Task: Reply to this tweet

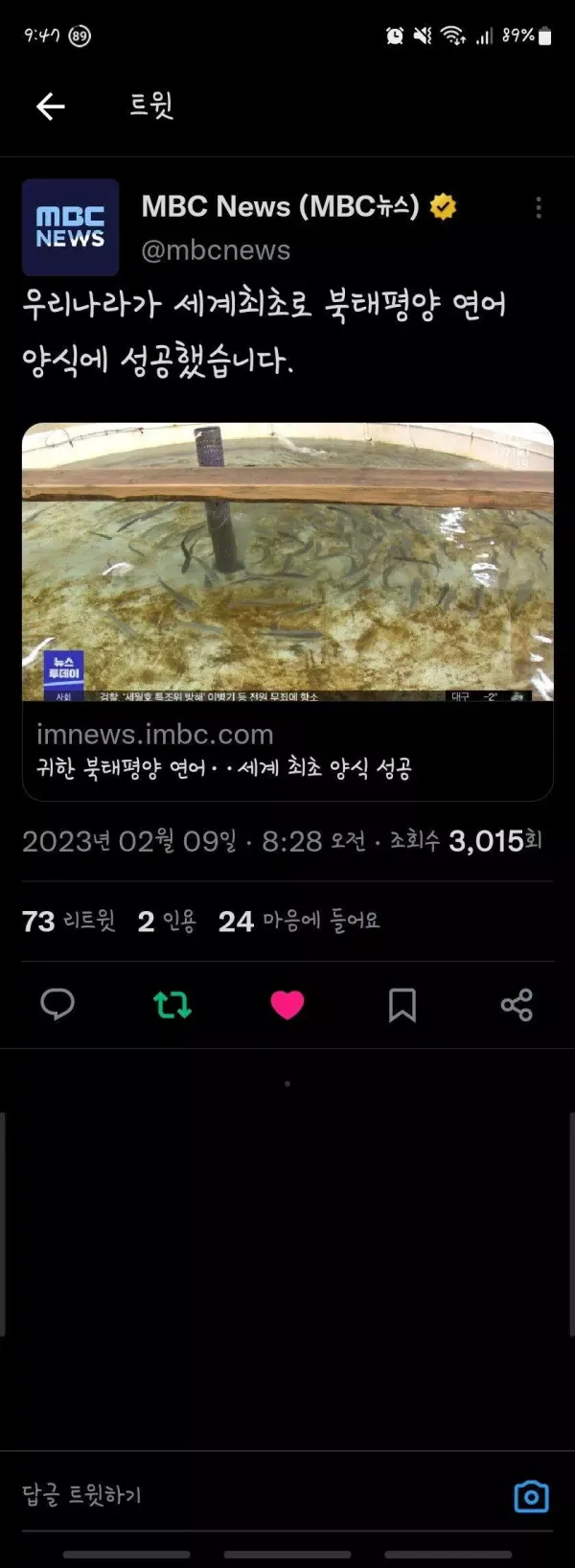Action: click(57, 1004)
